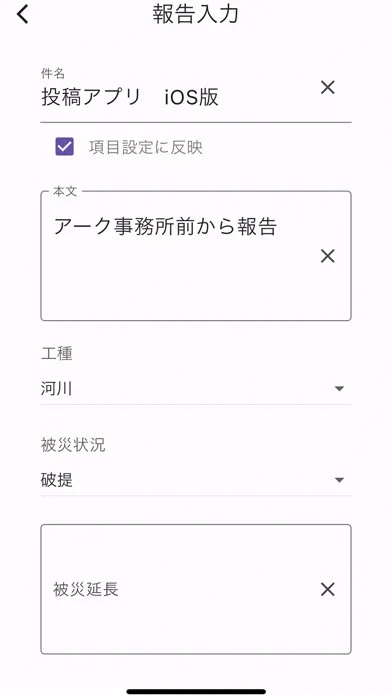Focus the 被災延長 input field

tap(178, 589)
